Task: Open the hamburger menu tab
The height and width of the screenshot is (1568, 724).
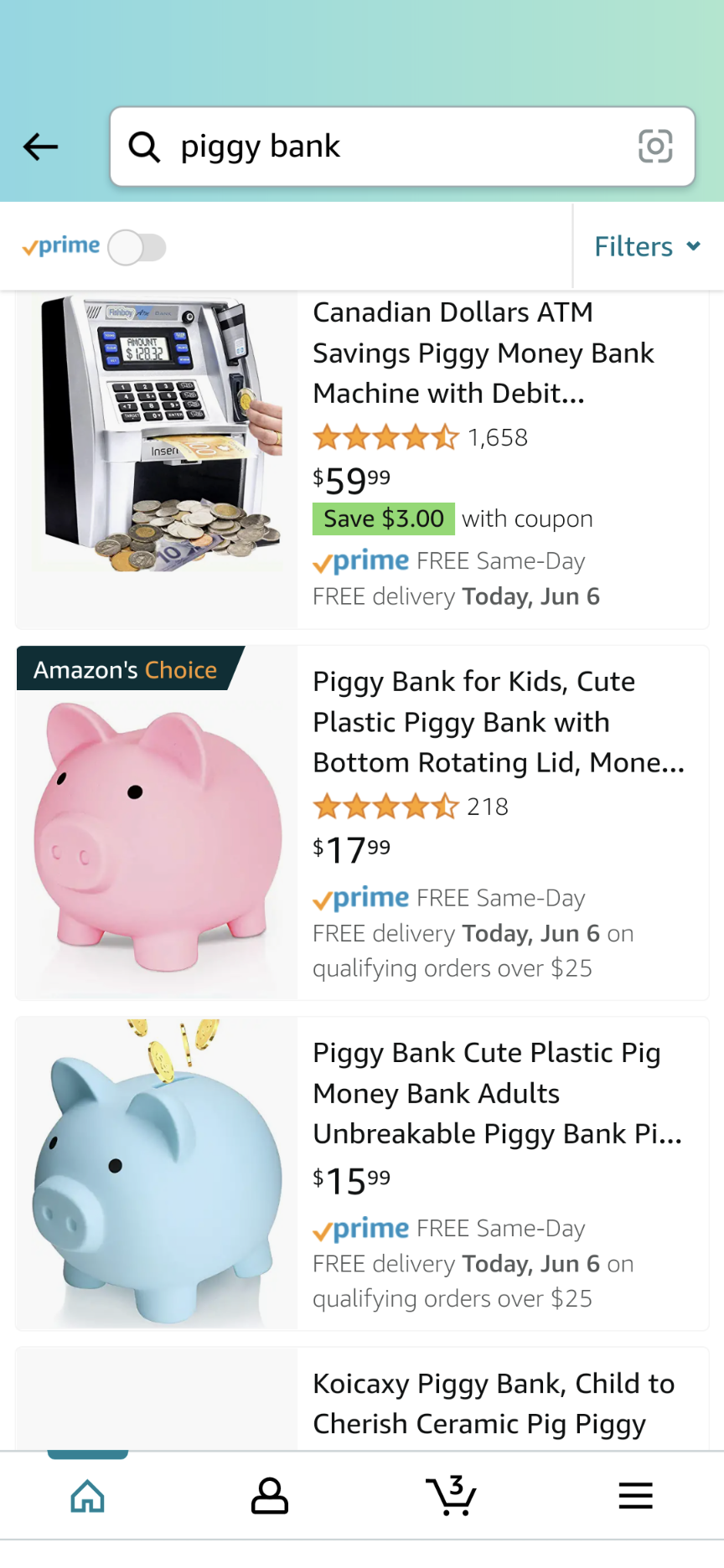Action: pyautogui.click(x=635, y=1496)
